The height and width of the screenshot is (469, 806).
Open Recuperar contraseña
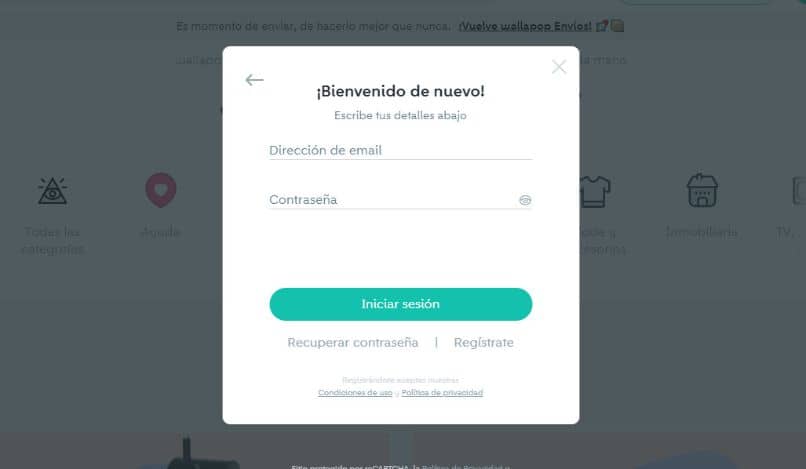pos(353,342)
